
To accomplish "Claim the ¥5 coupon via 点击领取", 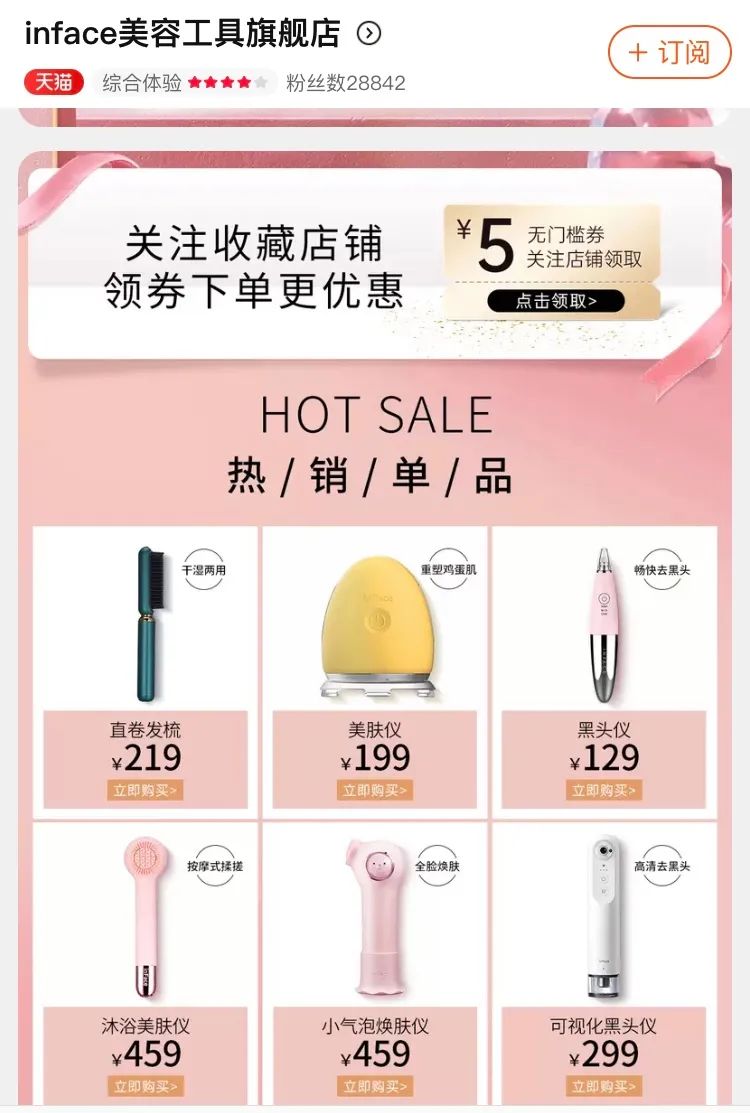I will click(555, 300).
